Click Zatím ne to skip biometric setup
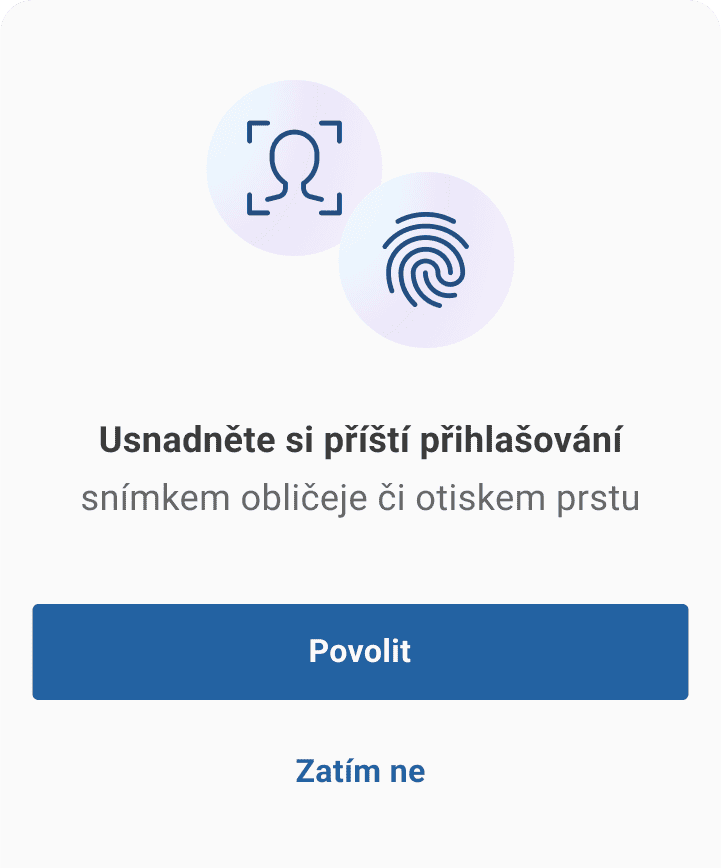The height and width of the screenshot is (868, 721). pos(360,771)
